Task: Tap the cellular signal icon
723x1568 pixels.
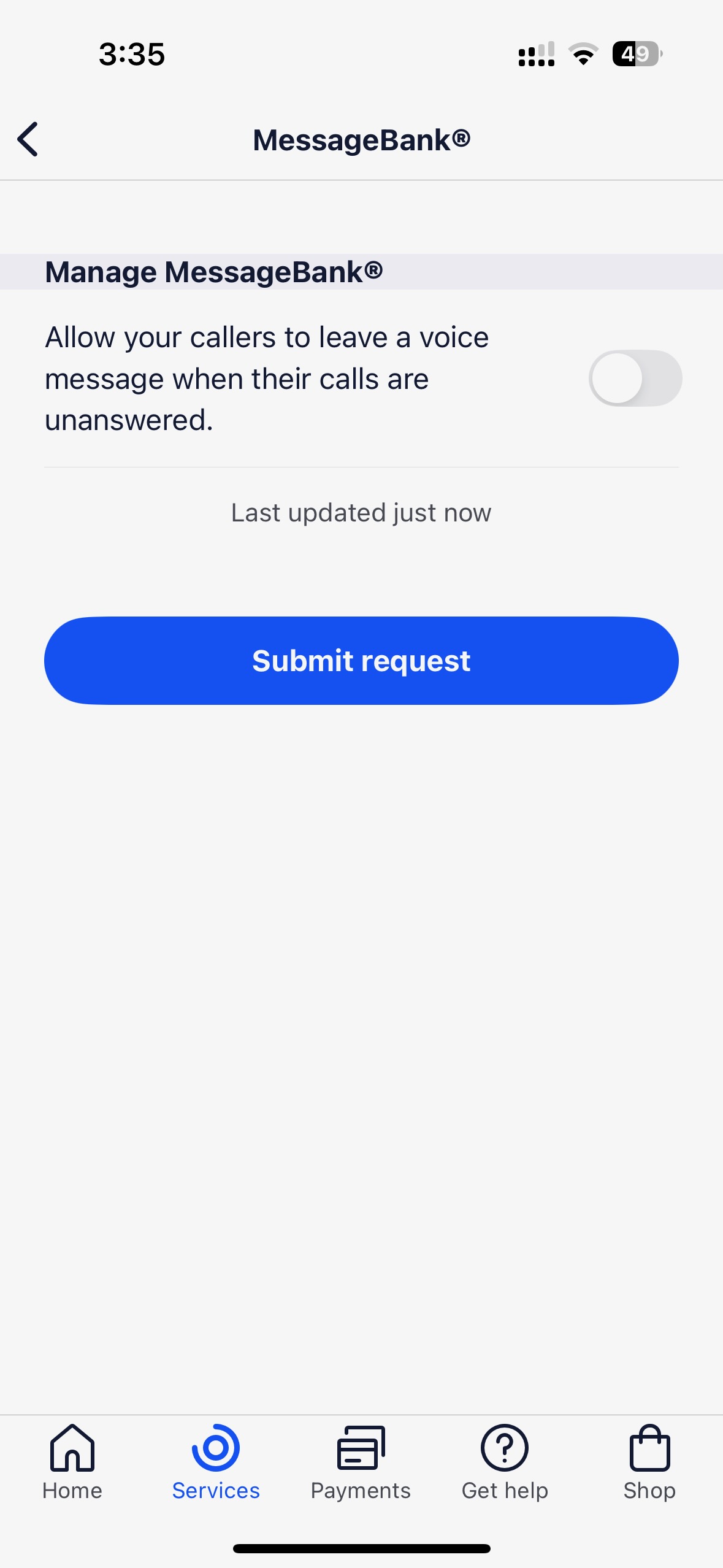Action: (x=535, y=55)
